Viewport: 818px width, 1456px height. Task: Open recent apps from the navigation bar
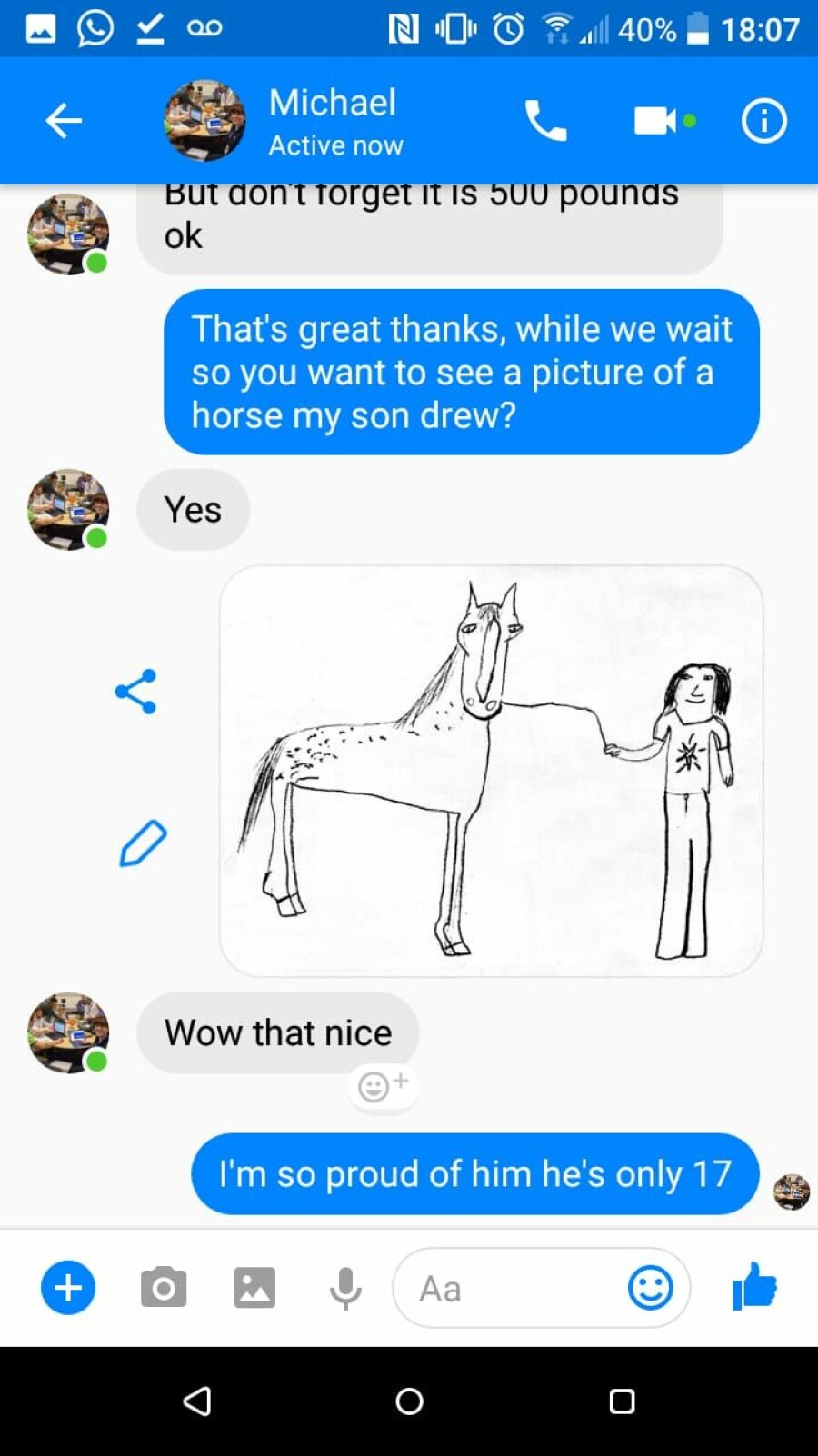pyautogui.click(x=622, y=1401)
